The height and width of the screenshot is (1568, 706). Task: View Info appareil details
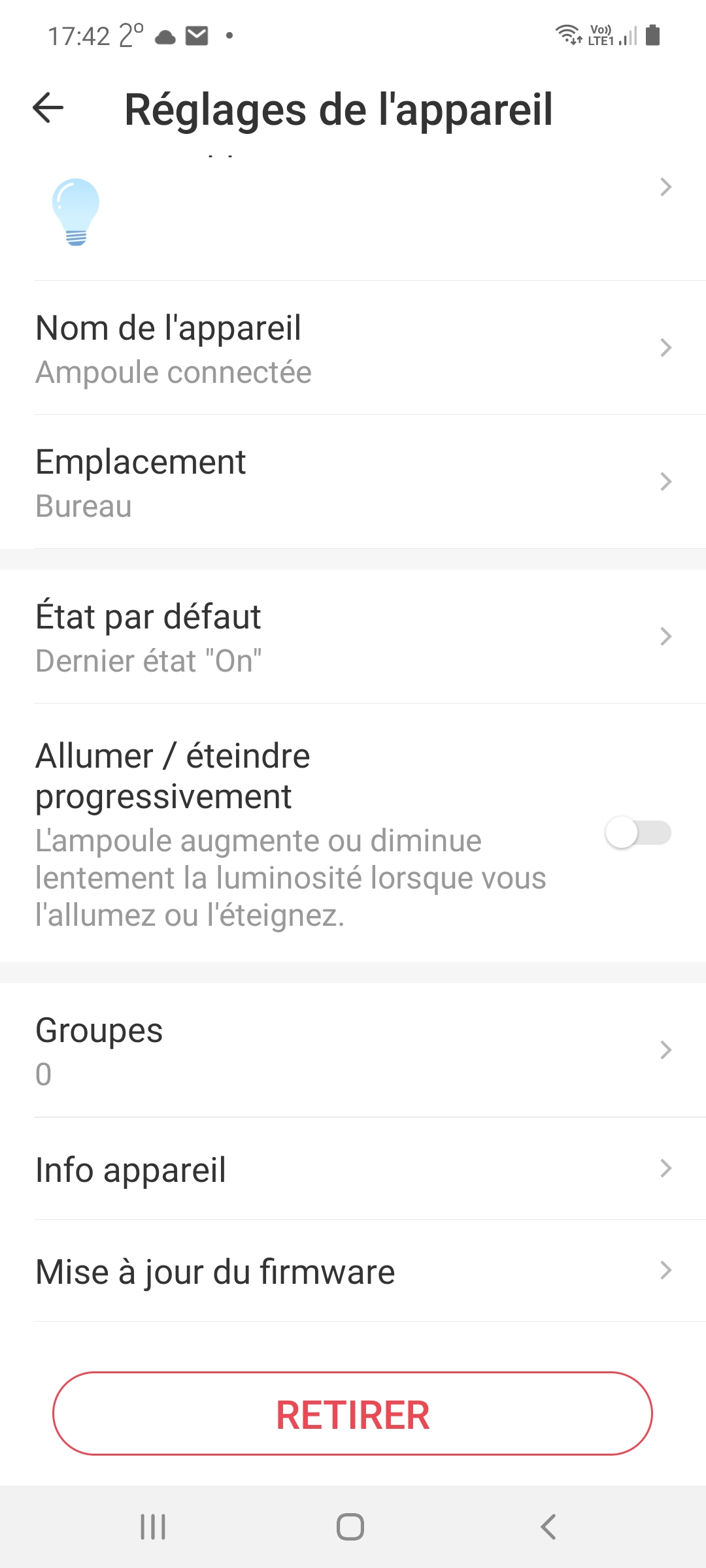353,1169
